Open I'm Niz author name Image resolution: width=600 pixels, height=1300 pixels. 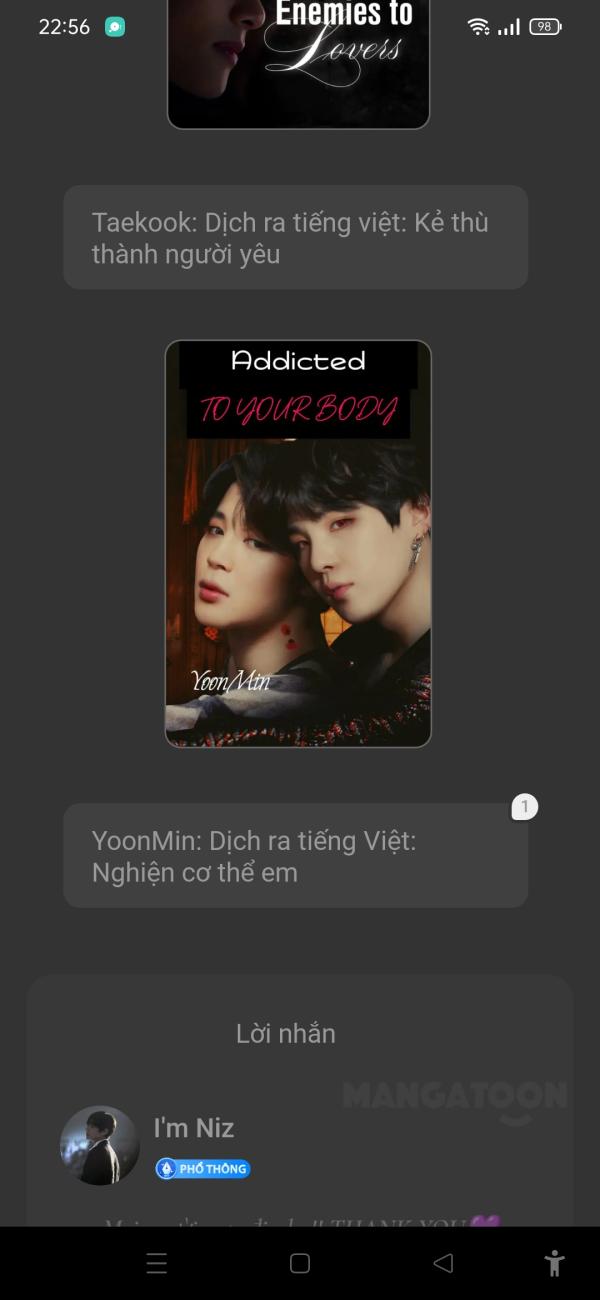[194, 1128]
